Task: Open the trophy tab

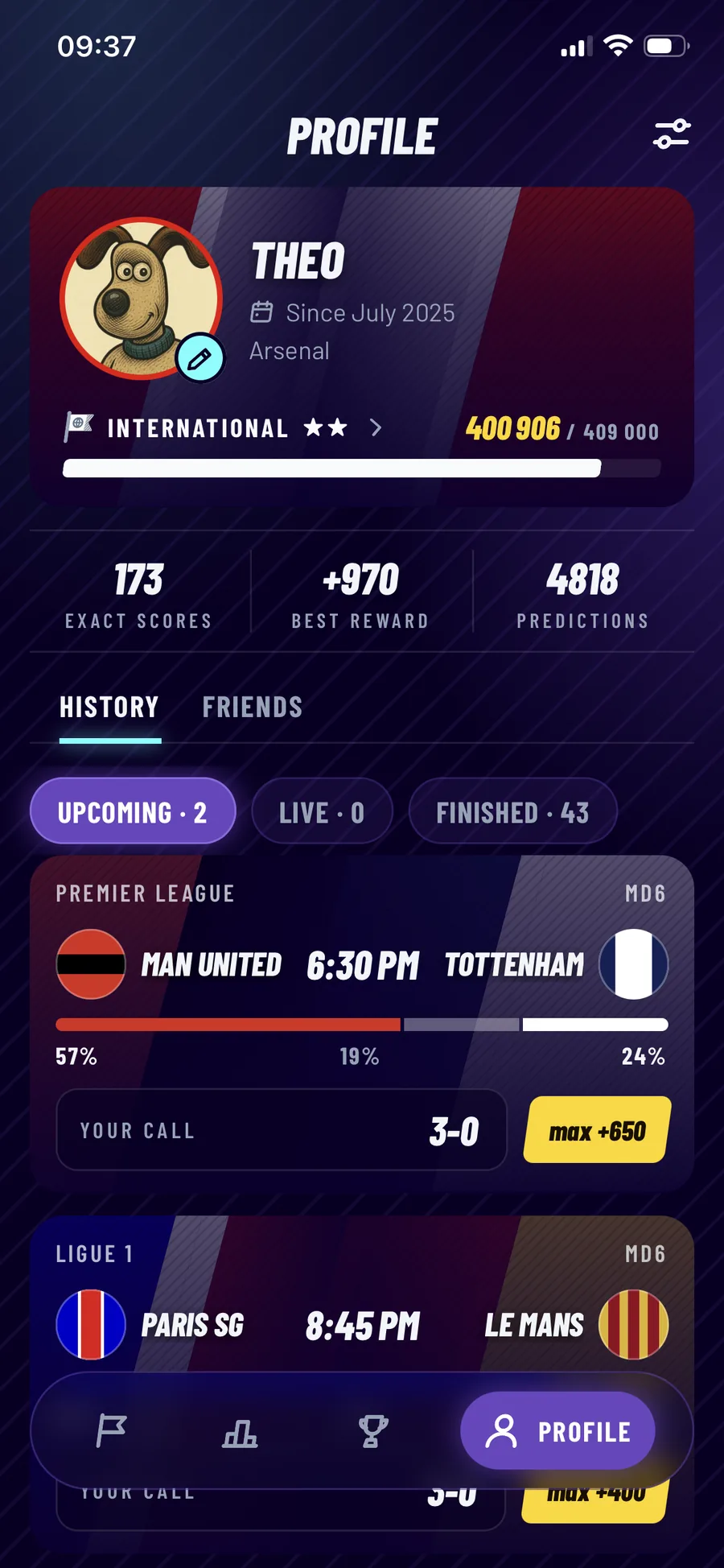Action: [372, 1431]
